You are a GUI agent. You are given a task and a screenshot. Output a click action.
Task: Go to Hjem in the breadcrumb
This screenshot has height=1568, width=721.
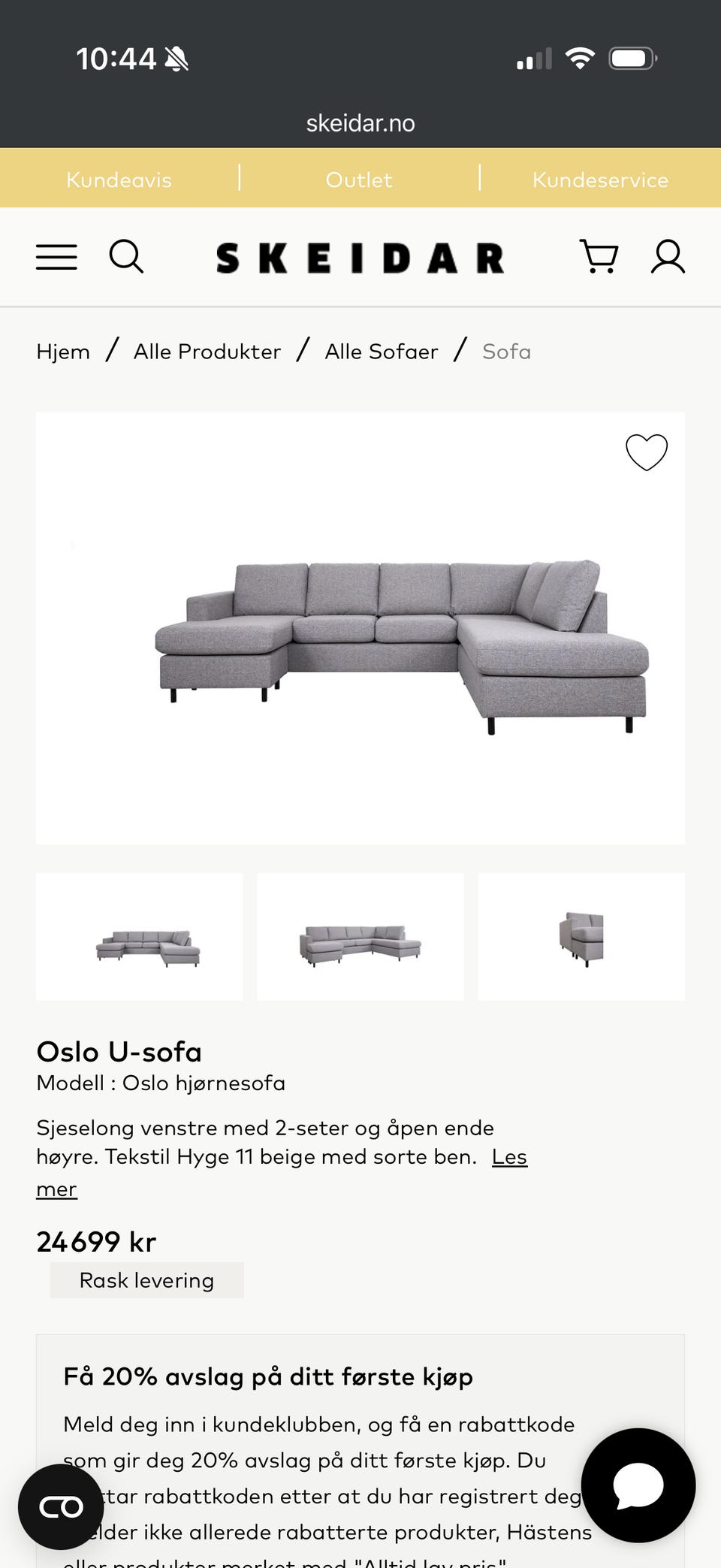pyautogui.click(x=63, y=352)
